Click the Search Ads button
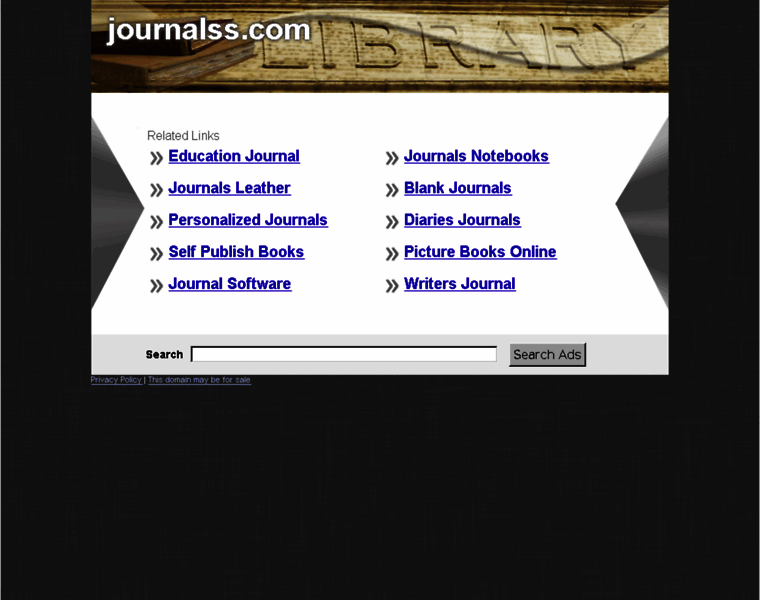This screenshot has width=760, height=600. coord(547,354)
